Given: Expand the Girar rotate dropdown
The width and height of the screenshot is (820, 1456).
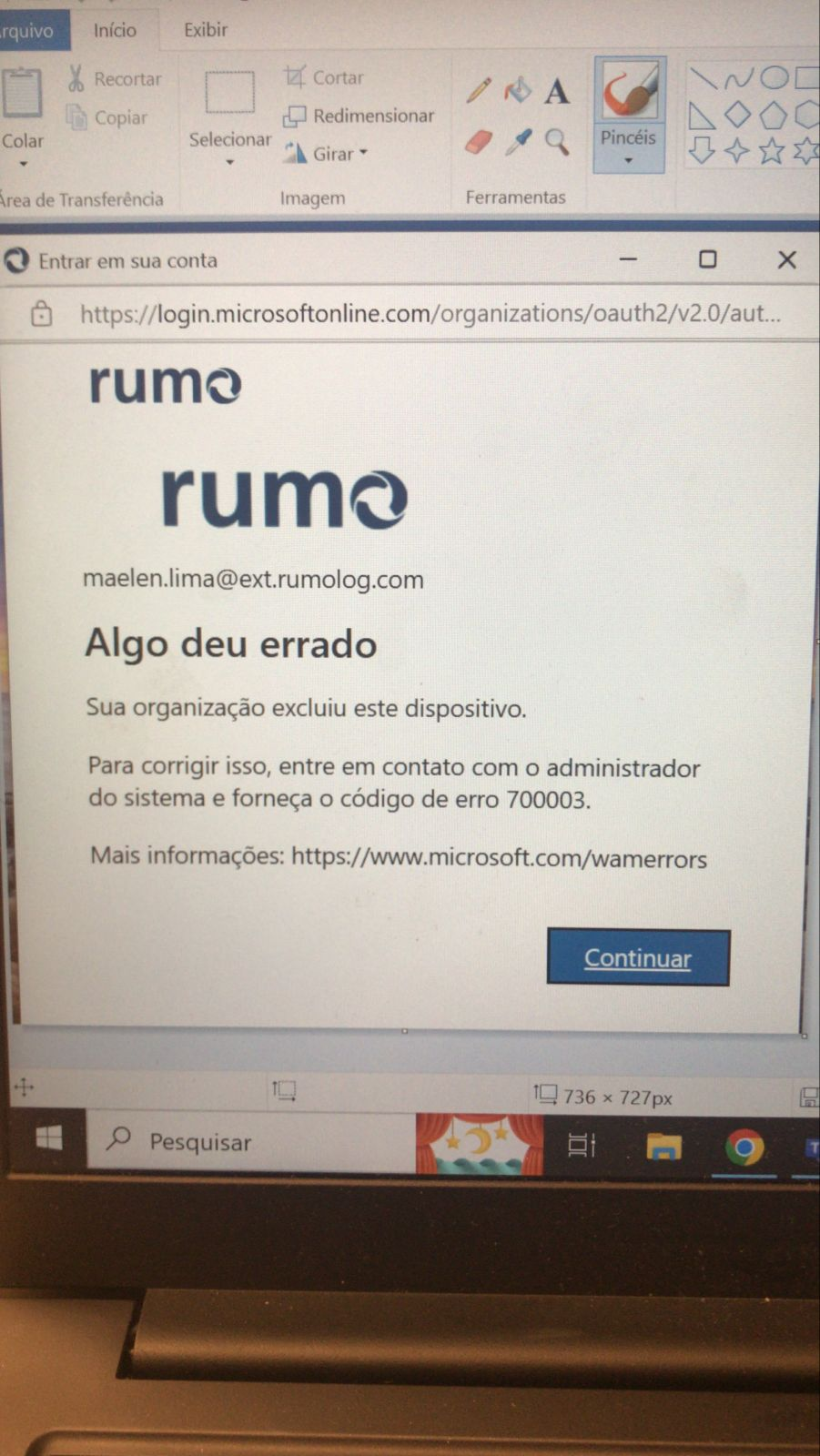Looking at the screenshot, I should point(325,153).
